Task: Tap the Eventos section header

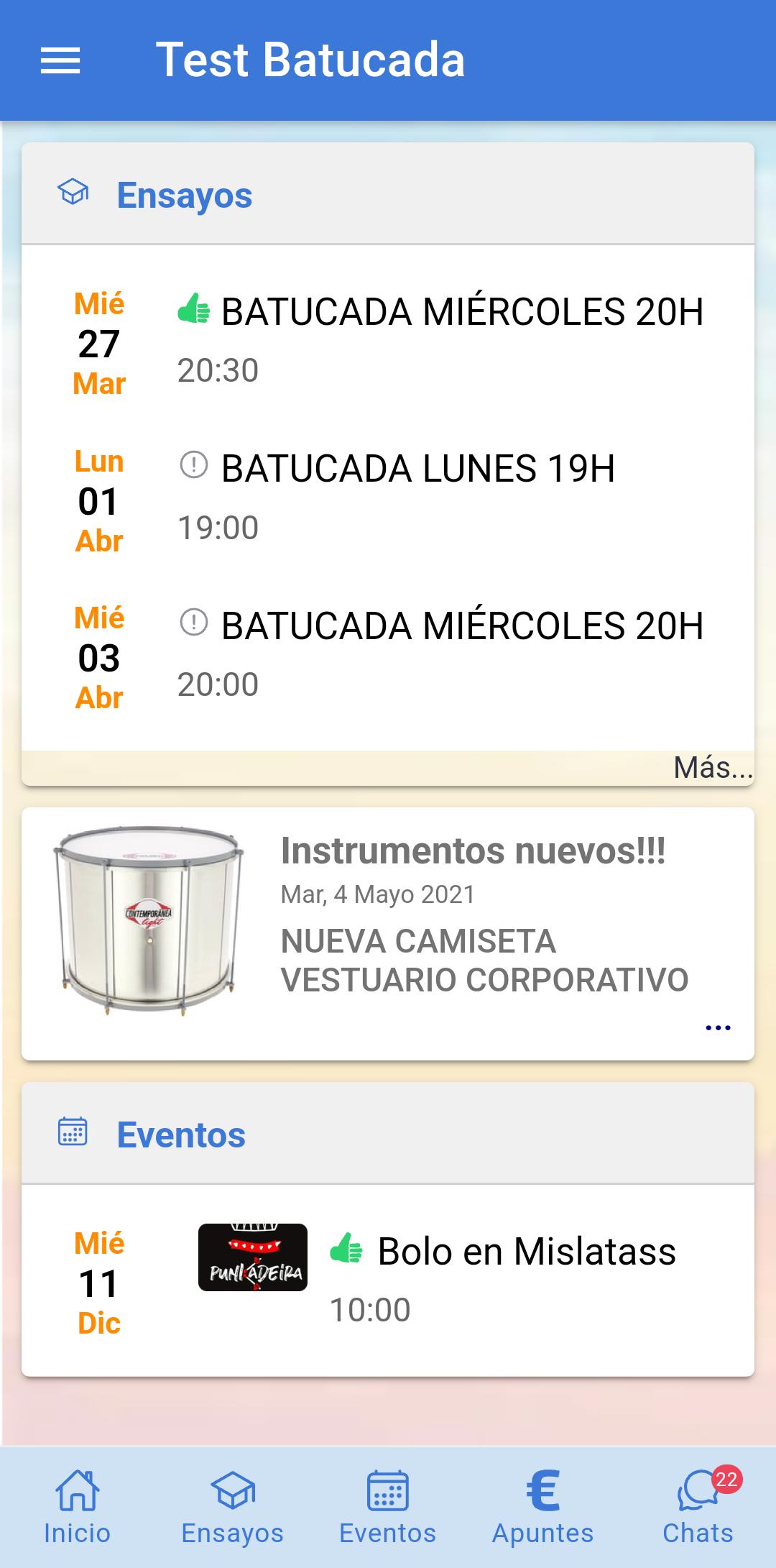Action: (x=388, y=1134)
